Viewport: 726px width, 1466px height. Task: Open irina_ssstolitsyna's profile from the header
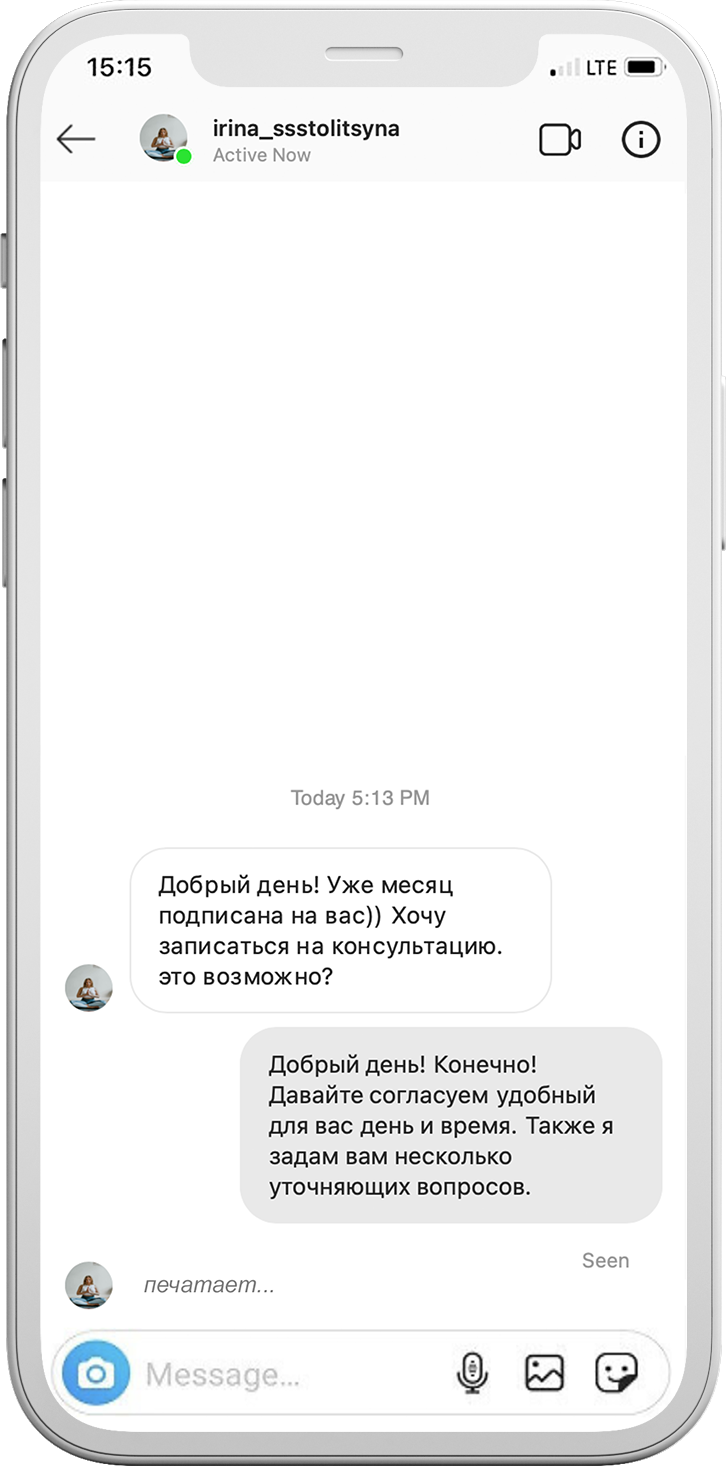pyautogui.click(x=305, y=129)
